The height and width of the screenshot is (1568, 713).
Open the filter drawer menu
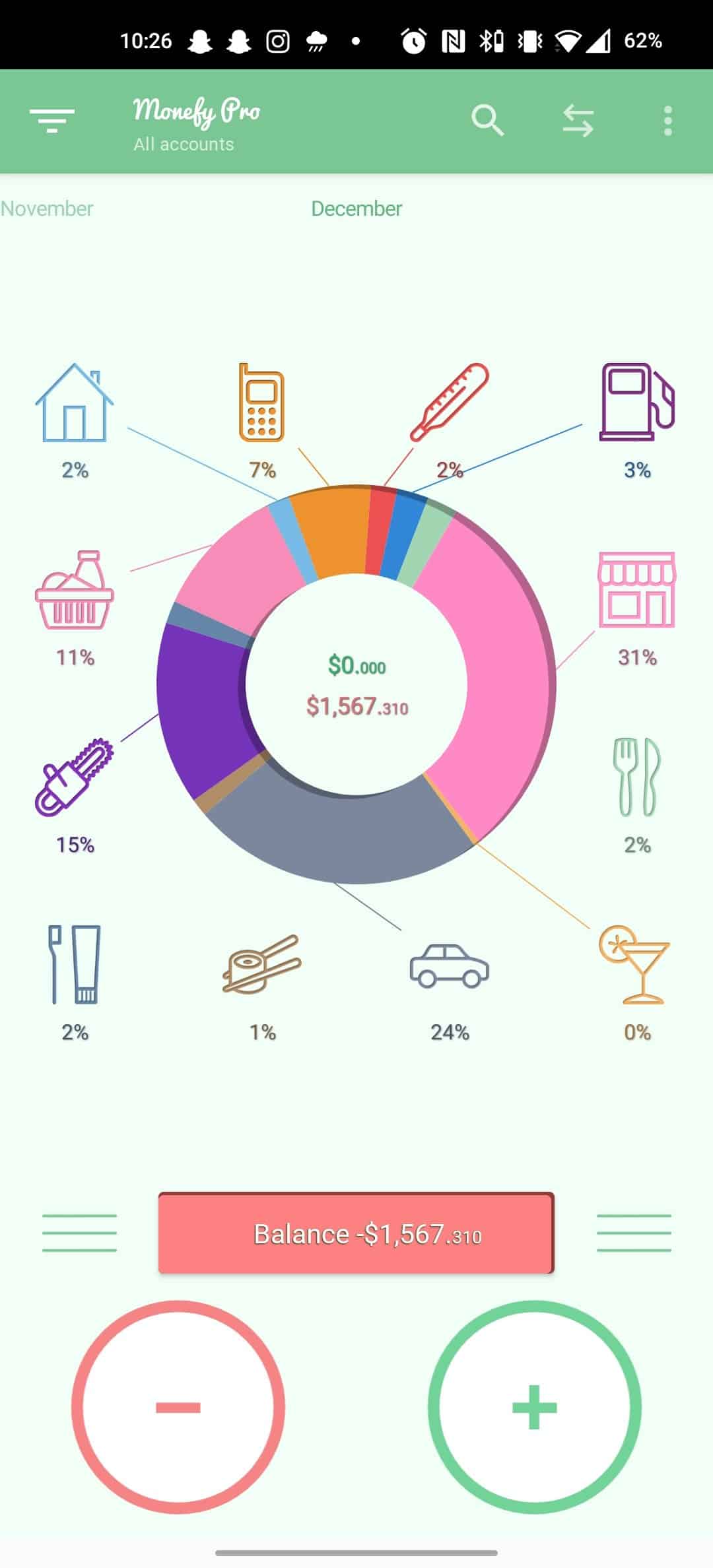click(x=52, y=121)
